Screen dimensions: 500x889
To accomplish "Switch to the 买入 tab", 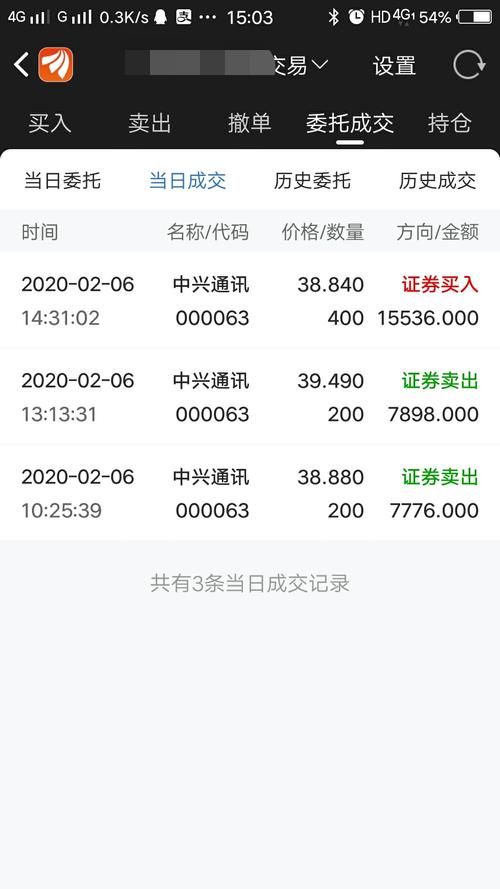I will (50, 123).
